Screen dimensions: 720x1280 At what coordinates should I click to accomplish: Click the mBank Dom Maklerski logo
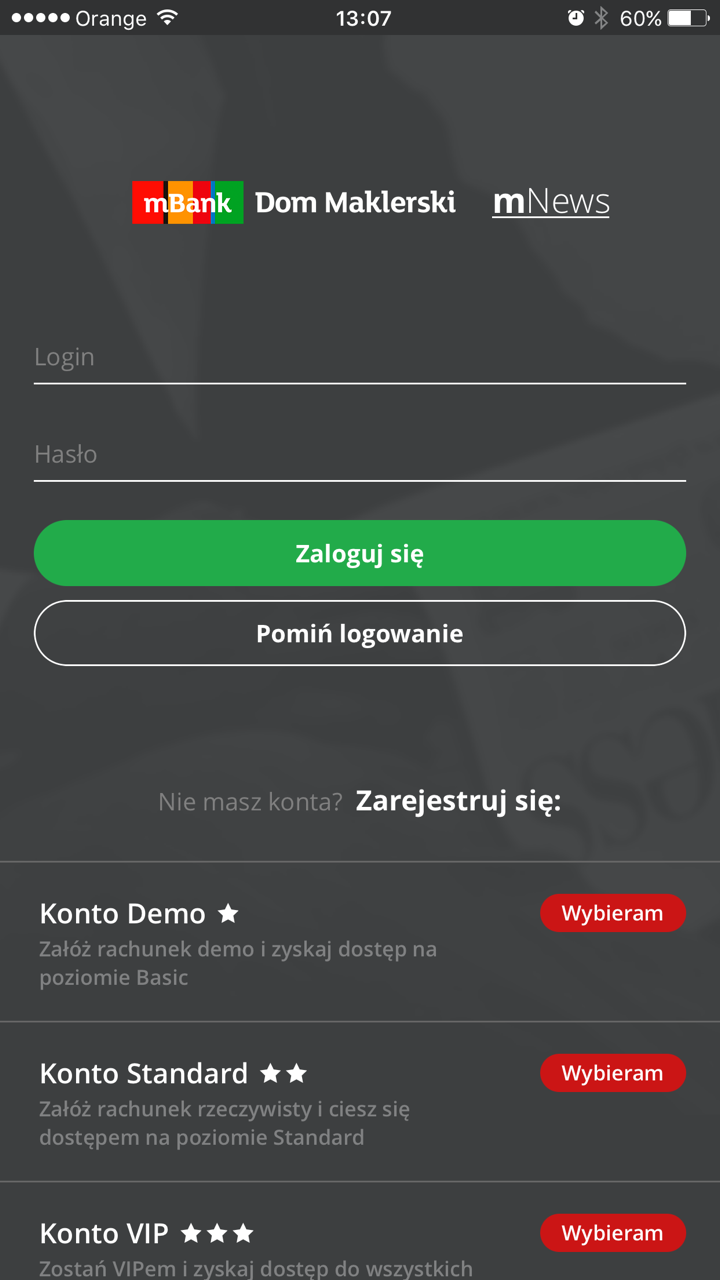click(293, 201)
